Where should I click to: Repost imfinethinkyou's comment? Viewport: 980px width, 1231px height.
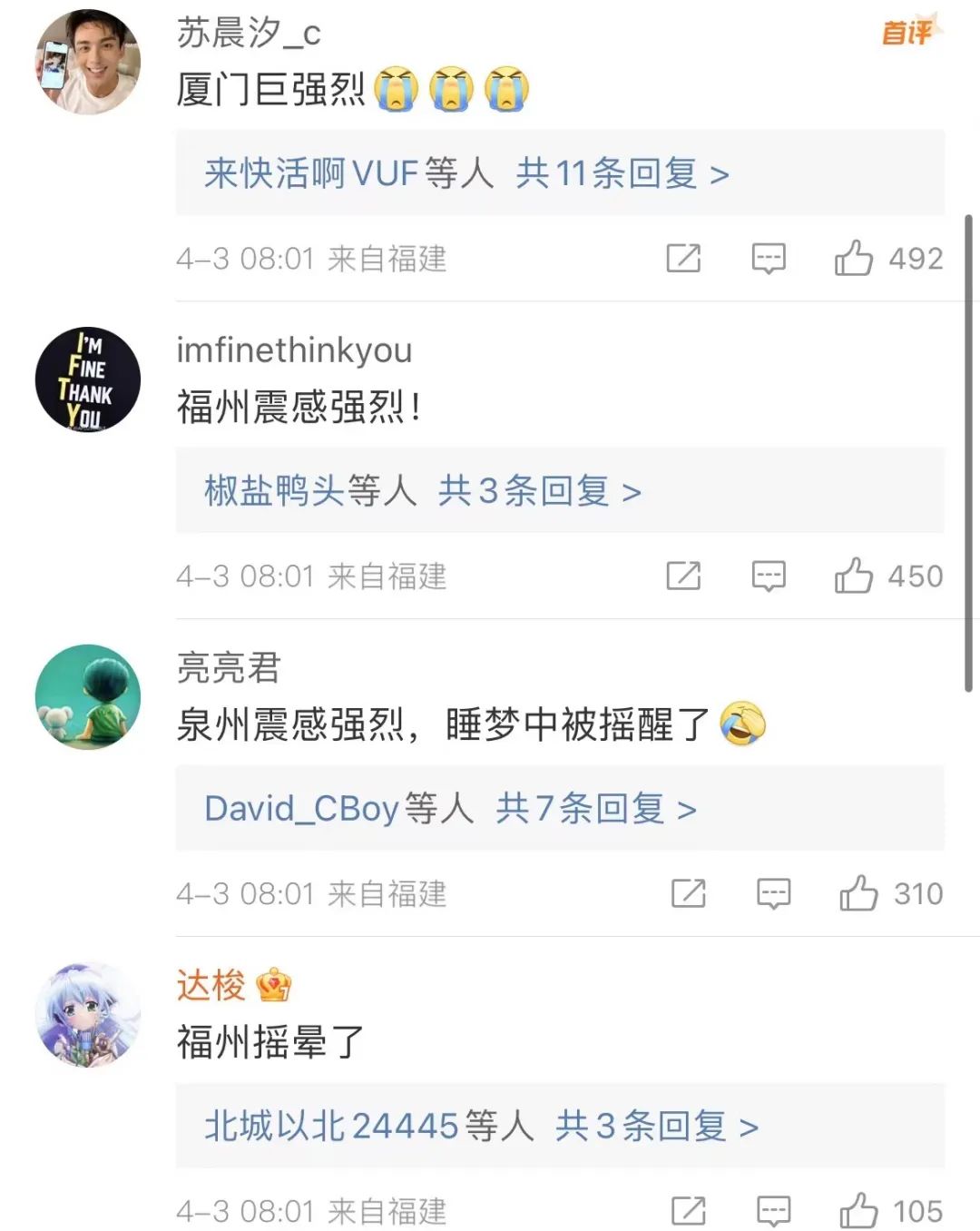tap(683, 576)
